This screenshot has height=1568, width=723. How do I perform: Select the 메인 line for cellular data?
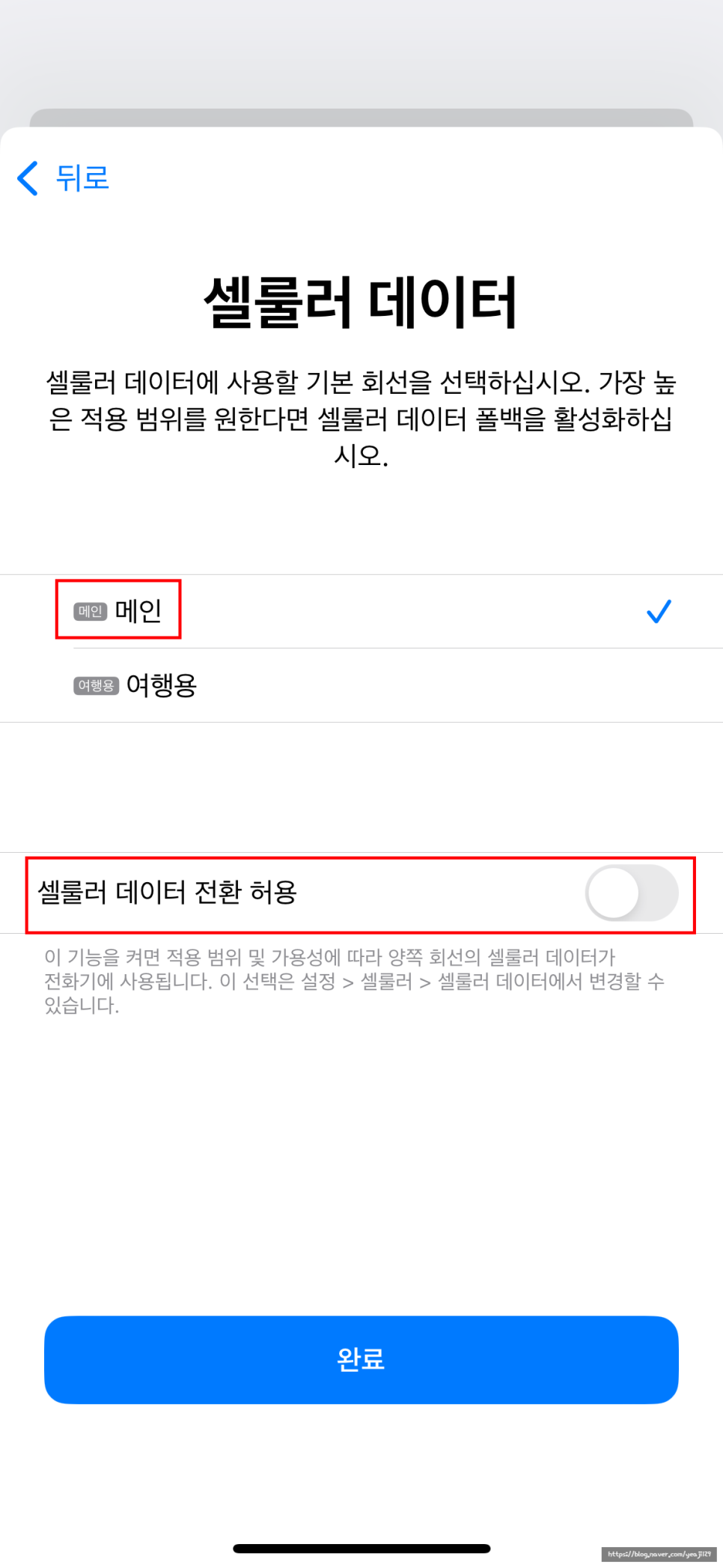[361, 612]
